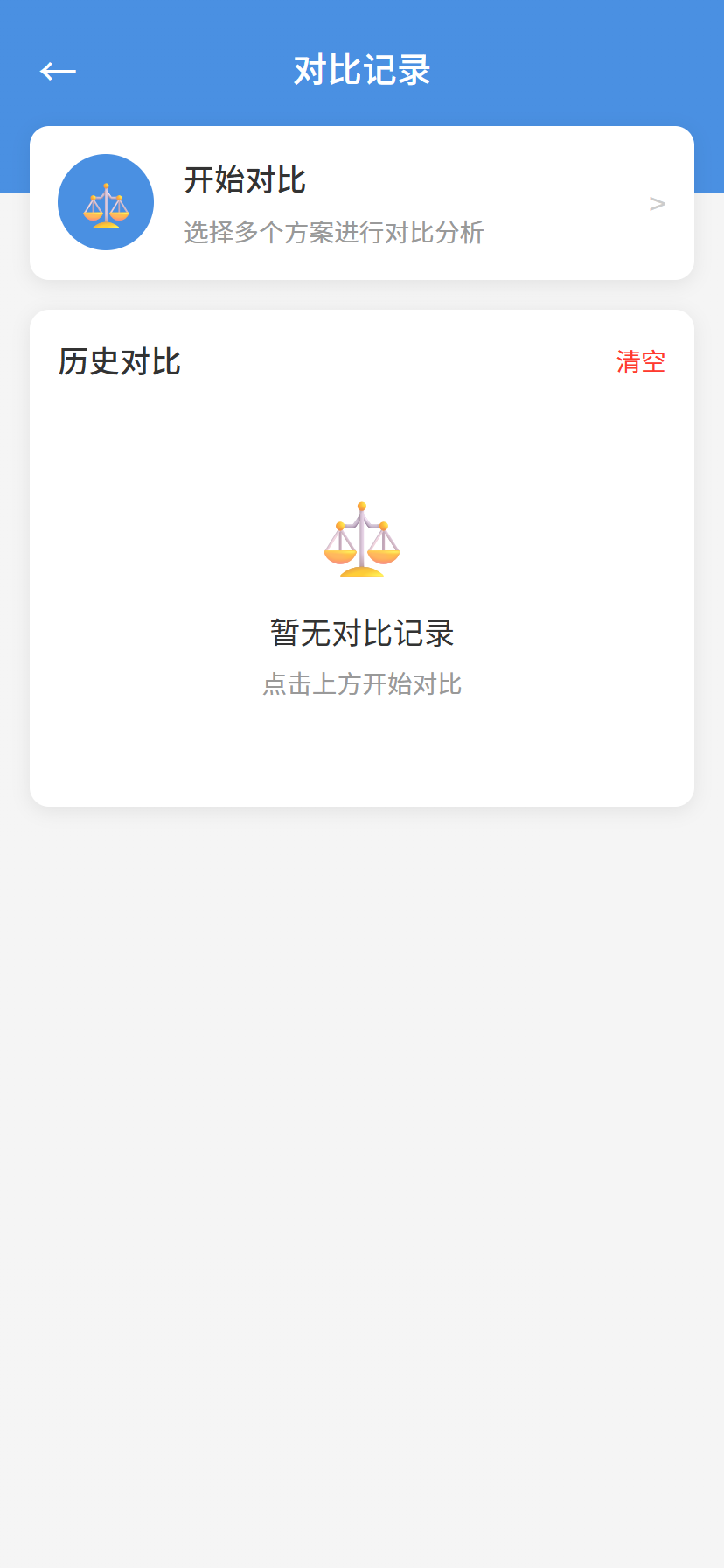Click 清空 to clear history
The height and width of the screenshot is (1568, 724).
[641, 361]
